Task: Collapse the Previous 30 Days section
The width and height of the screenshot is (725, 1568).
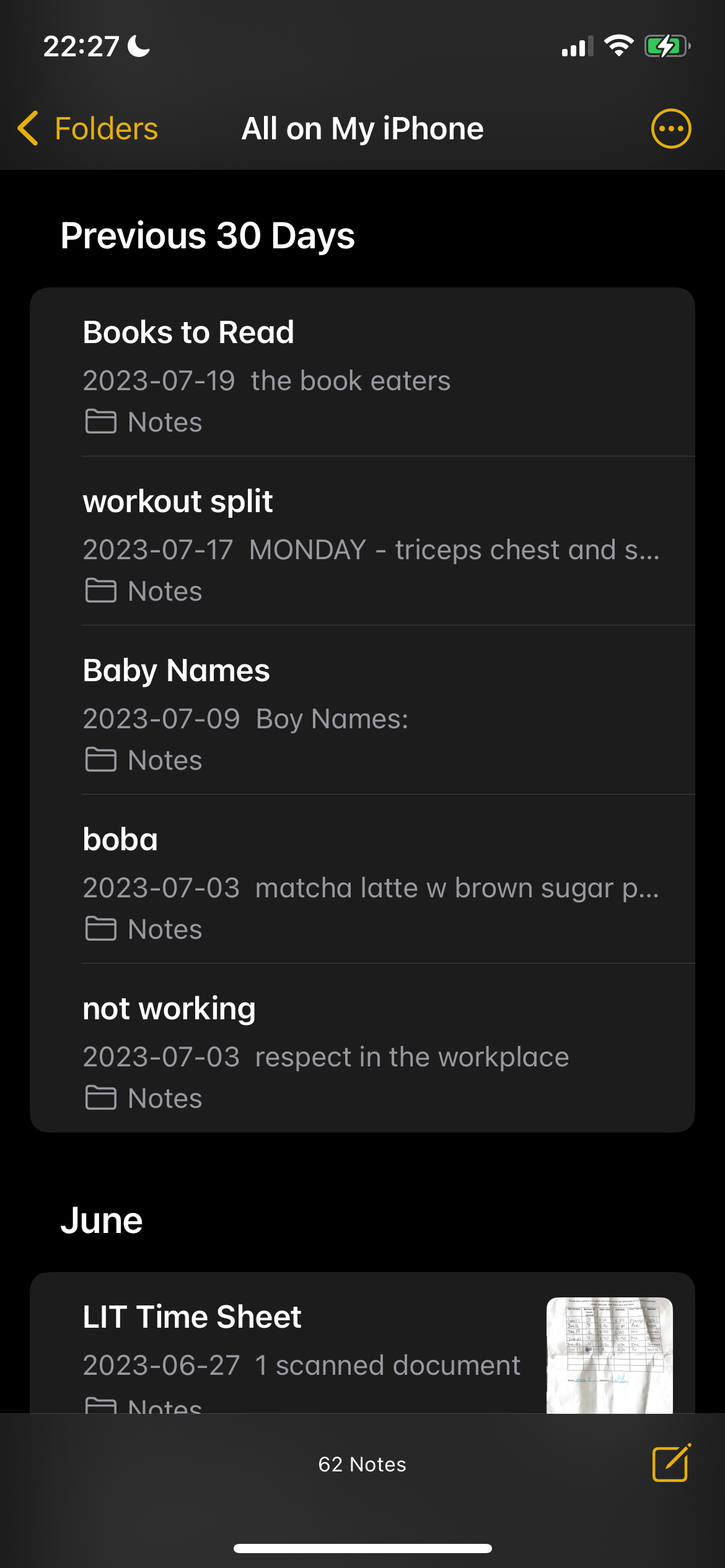Action: click(207, 236)
